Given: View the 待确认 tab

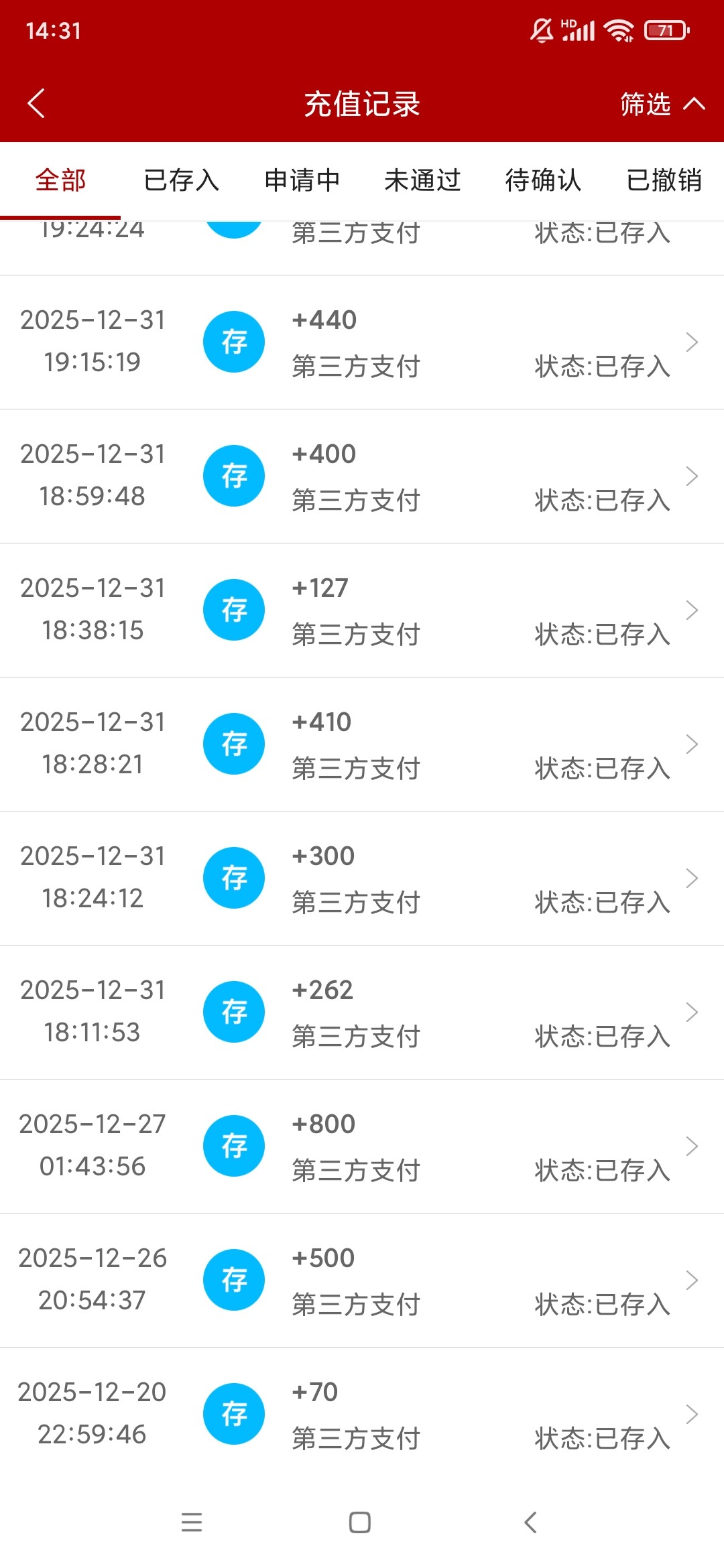Looking at the screenshot, I should (543, 180).
